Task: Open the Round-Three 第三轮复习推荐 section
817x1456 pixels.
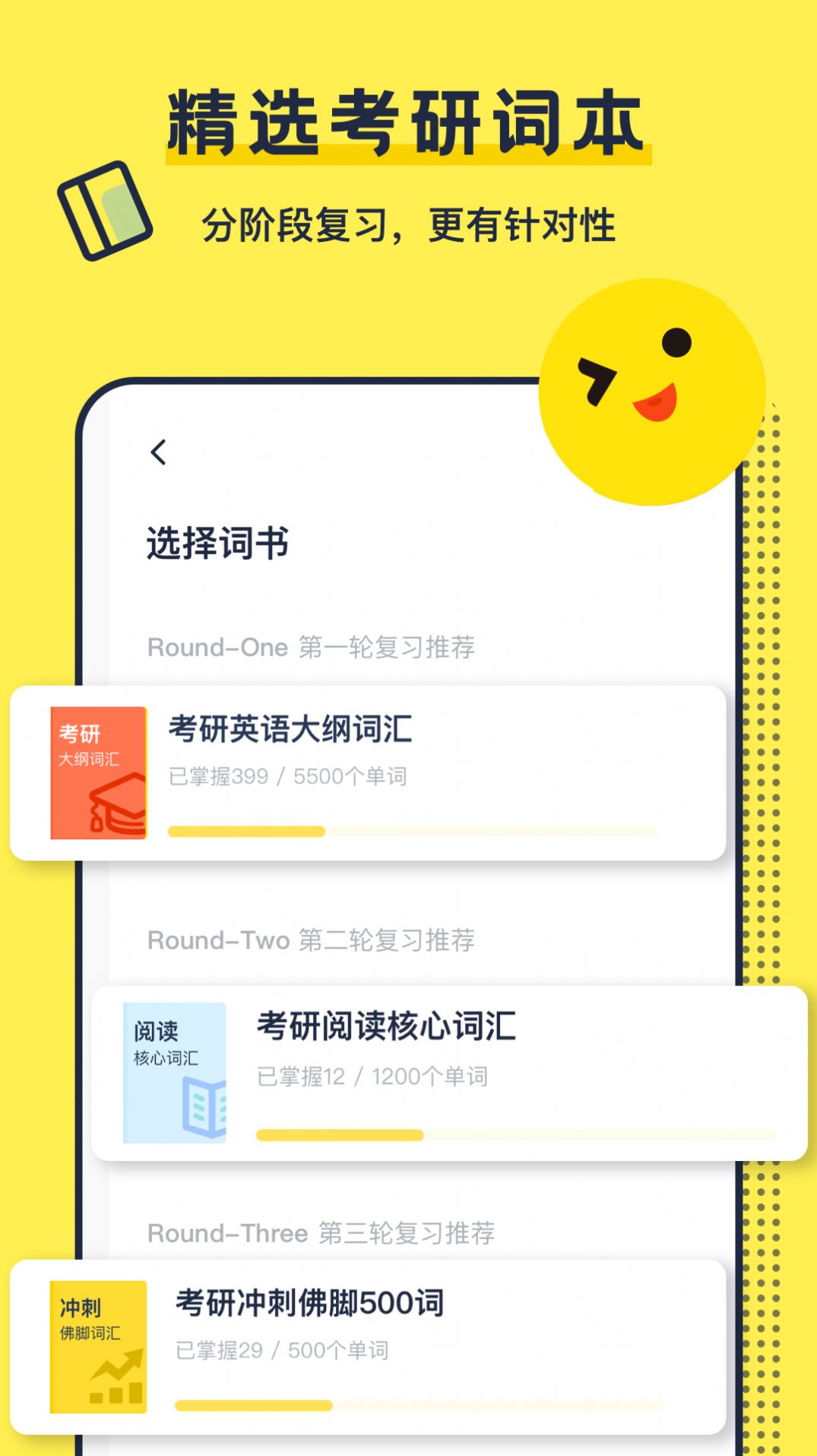Action: coord(319,1232)
